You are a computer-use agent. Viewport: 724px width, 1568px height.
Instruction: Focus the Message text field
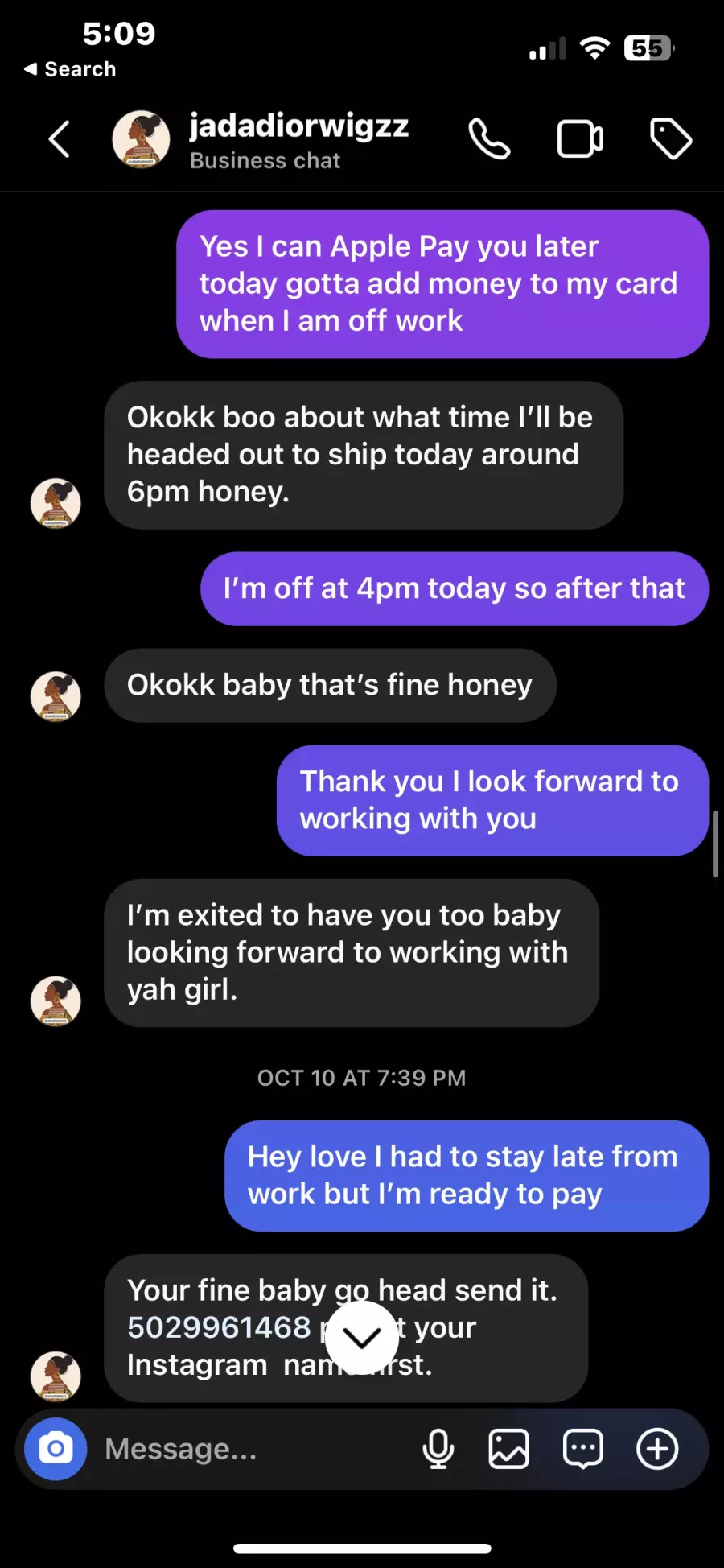(x=253, y=1449)
